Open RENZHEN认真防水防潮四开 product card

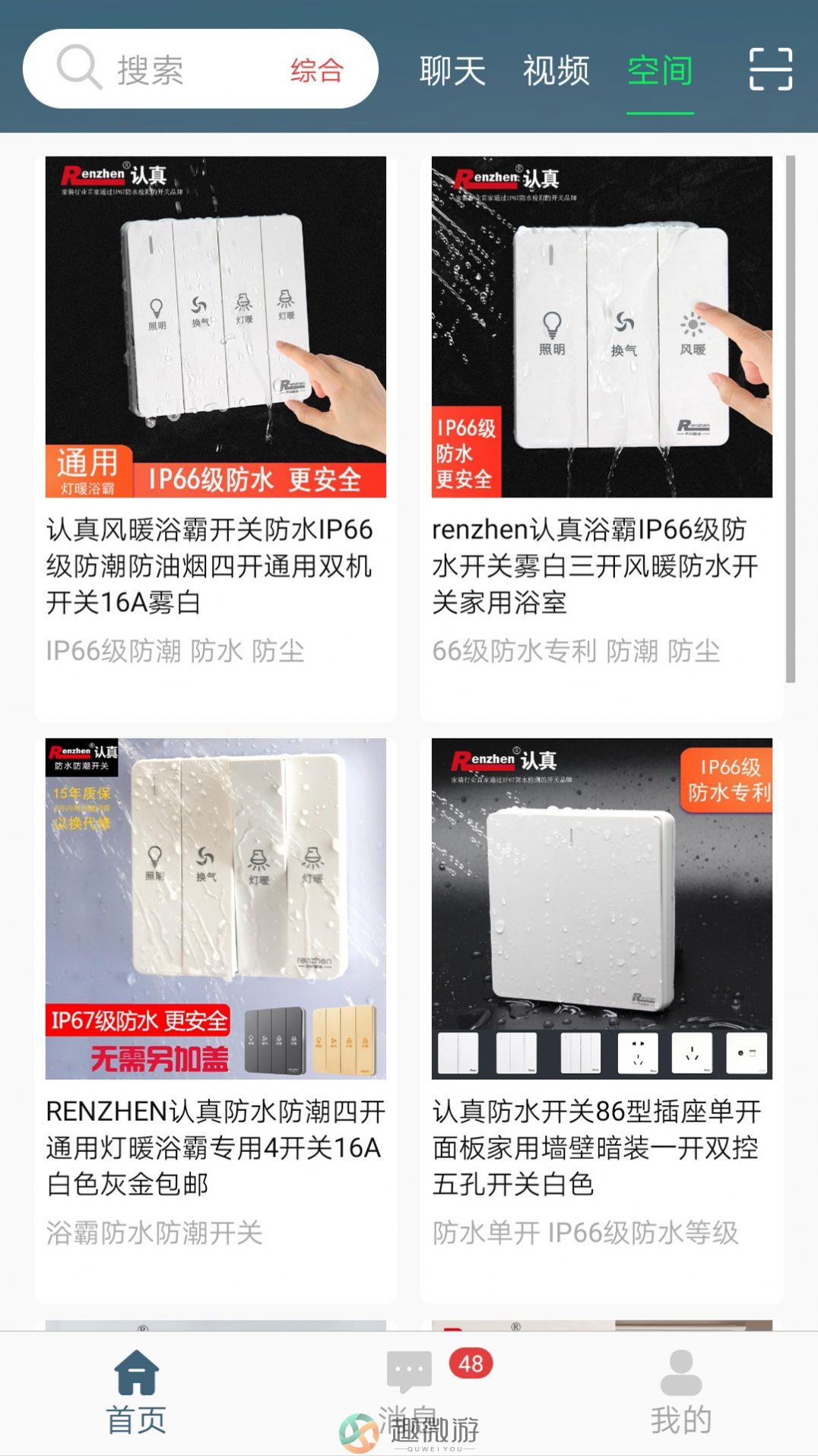click(215, 1018)
